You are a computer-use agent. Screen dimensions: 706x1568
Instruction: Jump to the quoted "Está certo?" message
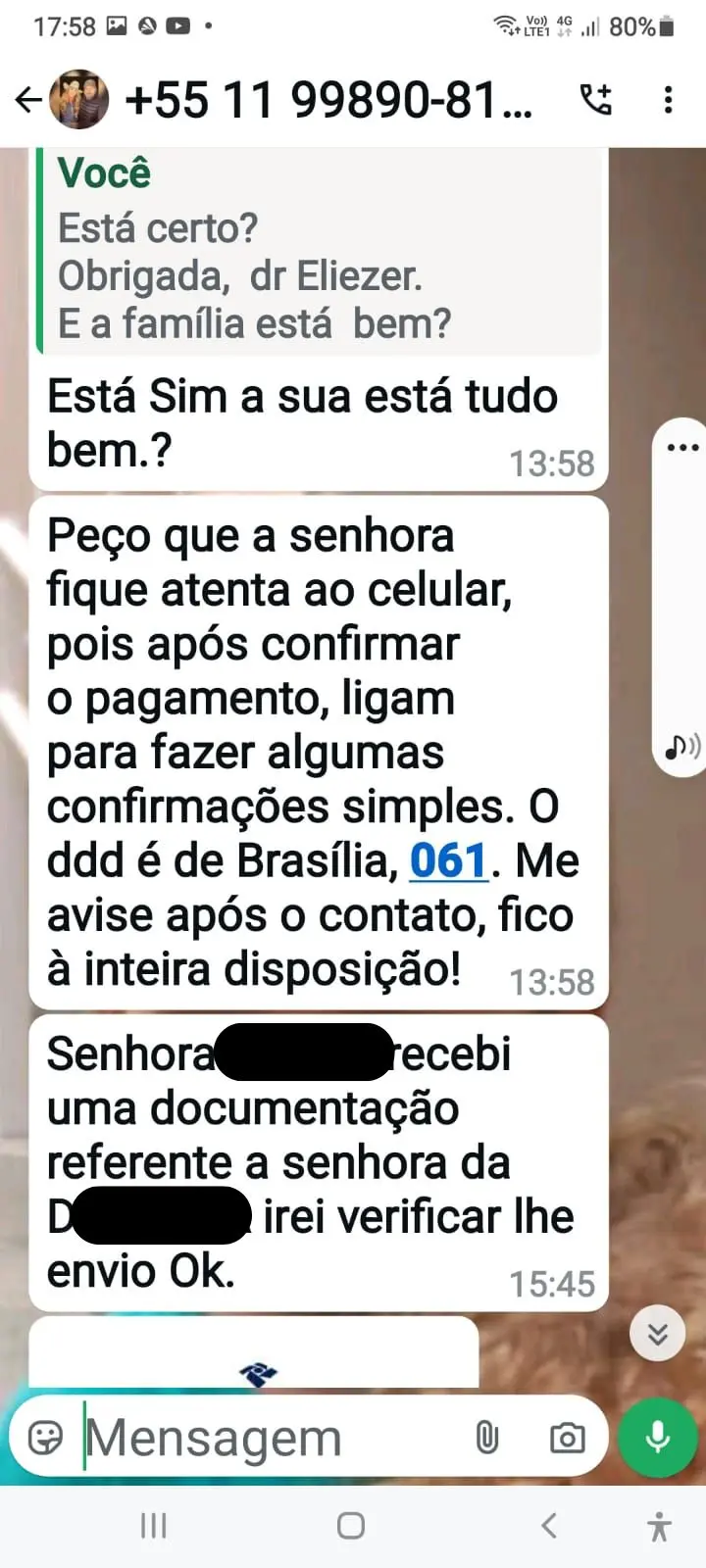319,250
